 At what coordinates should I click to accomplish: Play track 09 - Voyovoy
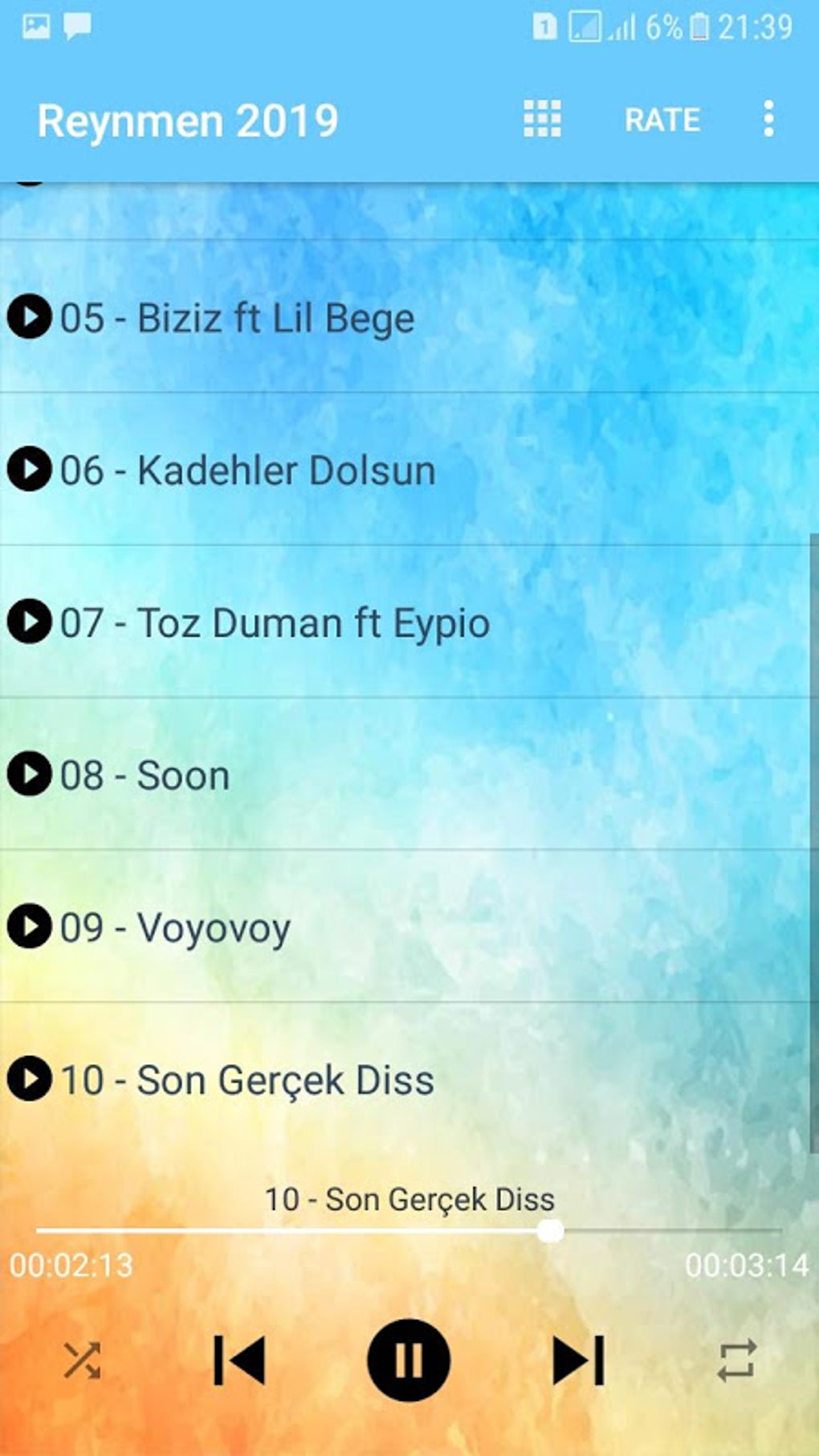point(30,926)
